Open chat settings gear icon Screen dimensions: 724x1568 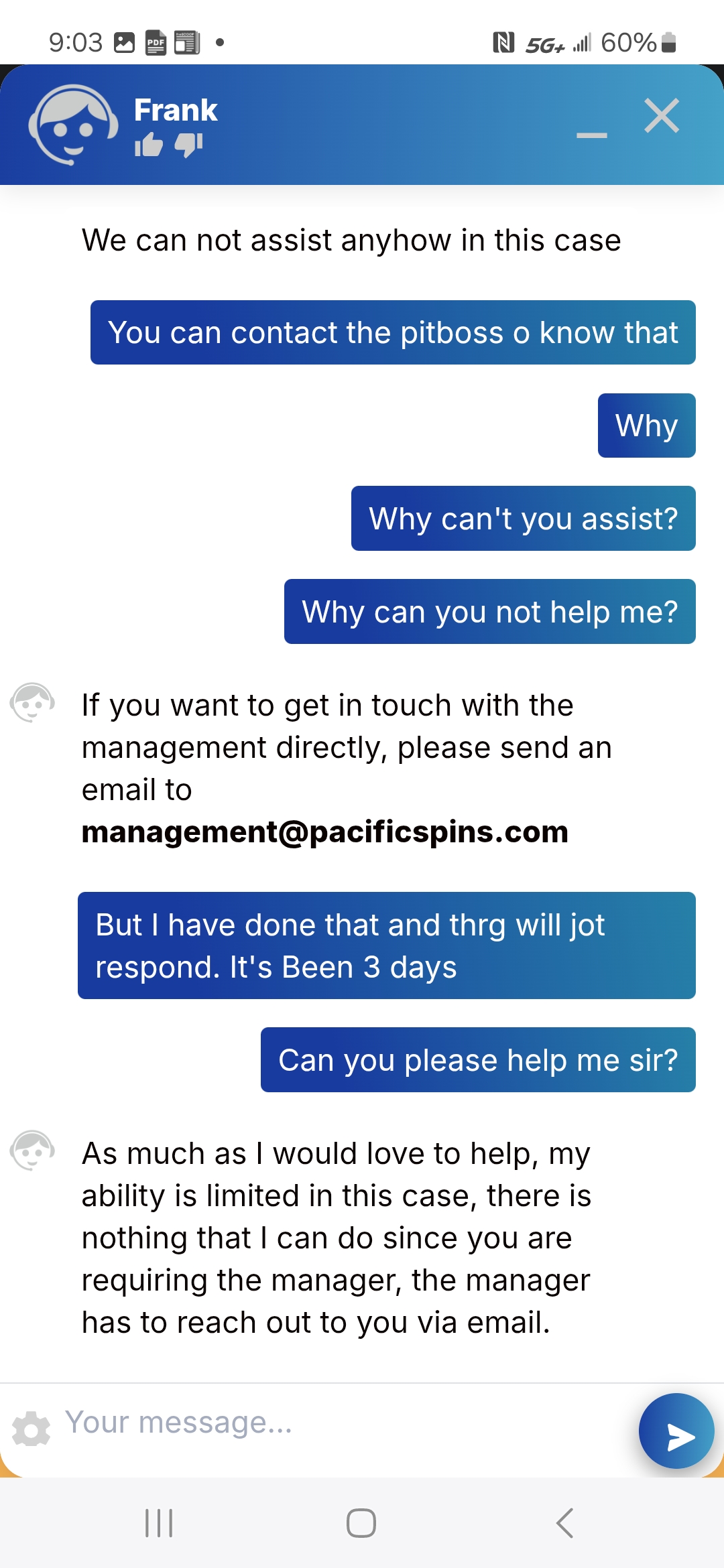click(x=31, y=1429)
